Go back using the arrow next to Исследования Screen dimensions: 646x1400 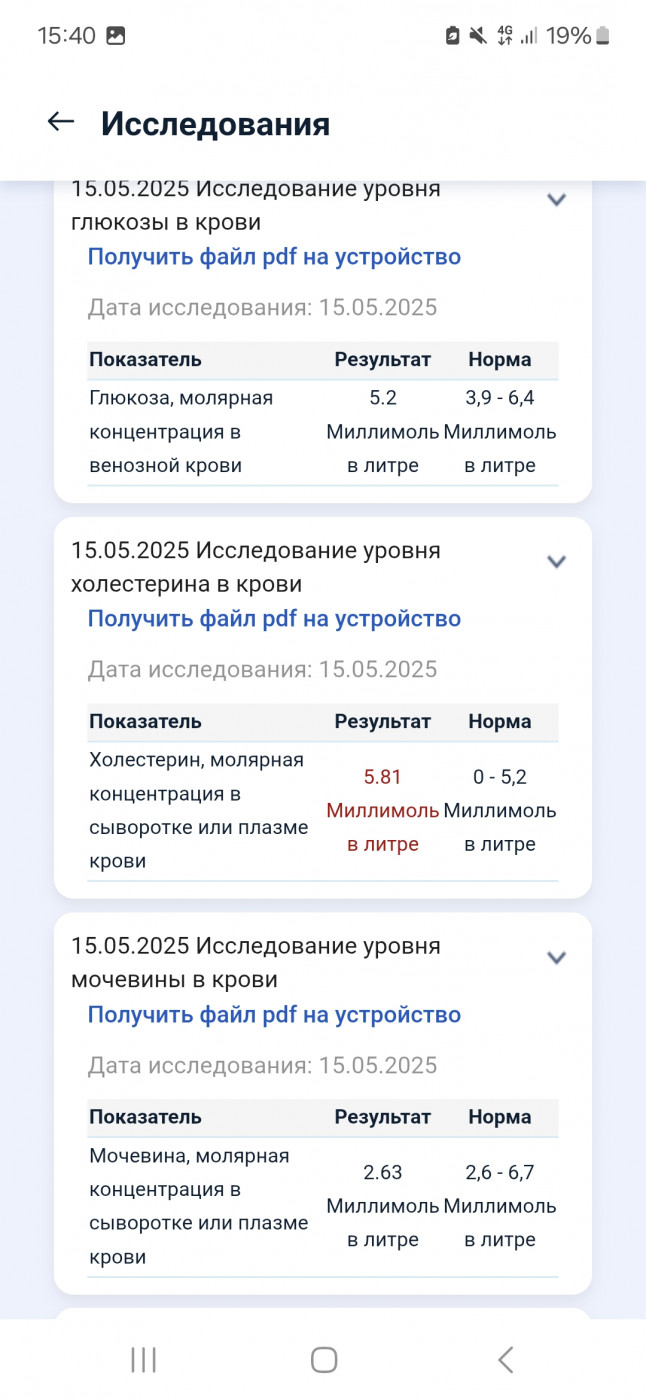pos(61,122)
